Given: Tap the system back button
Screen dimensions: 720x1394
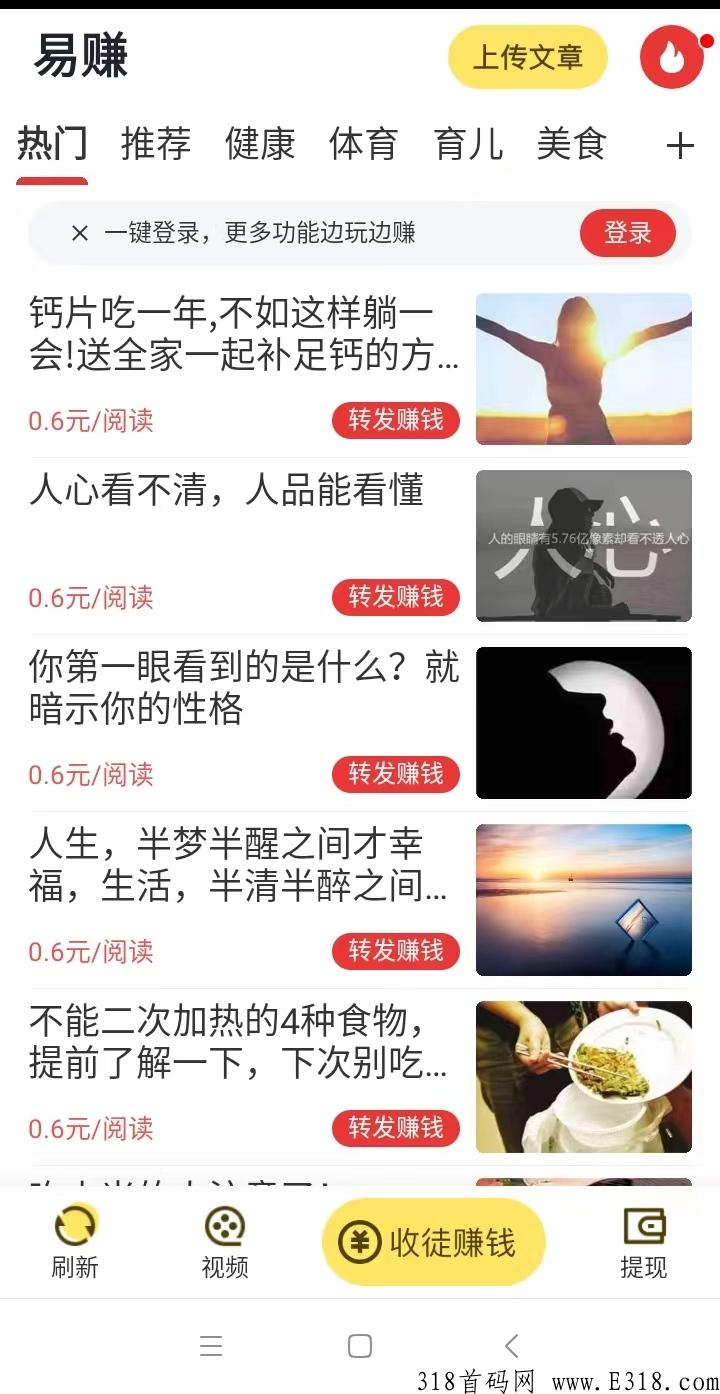Looking at the screenshot, I should tap(511, 1346).
